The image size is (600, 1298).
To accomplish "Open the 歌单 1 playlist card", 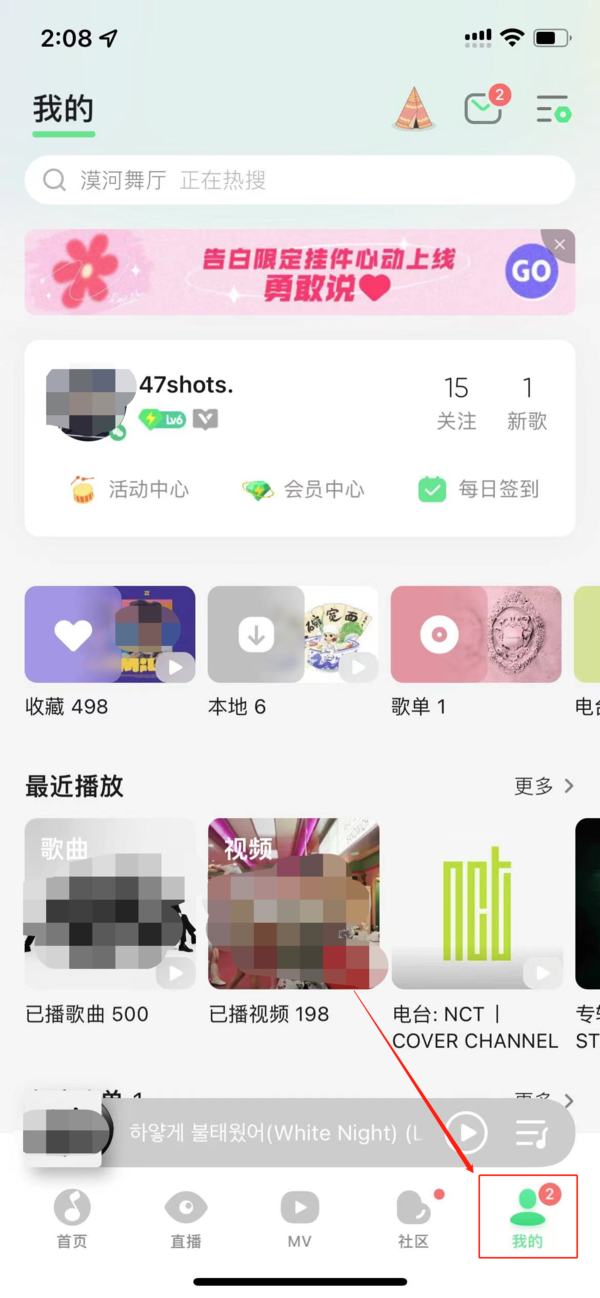I will [x=476, y=635].
